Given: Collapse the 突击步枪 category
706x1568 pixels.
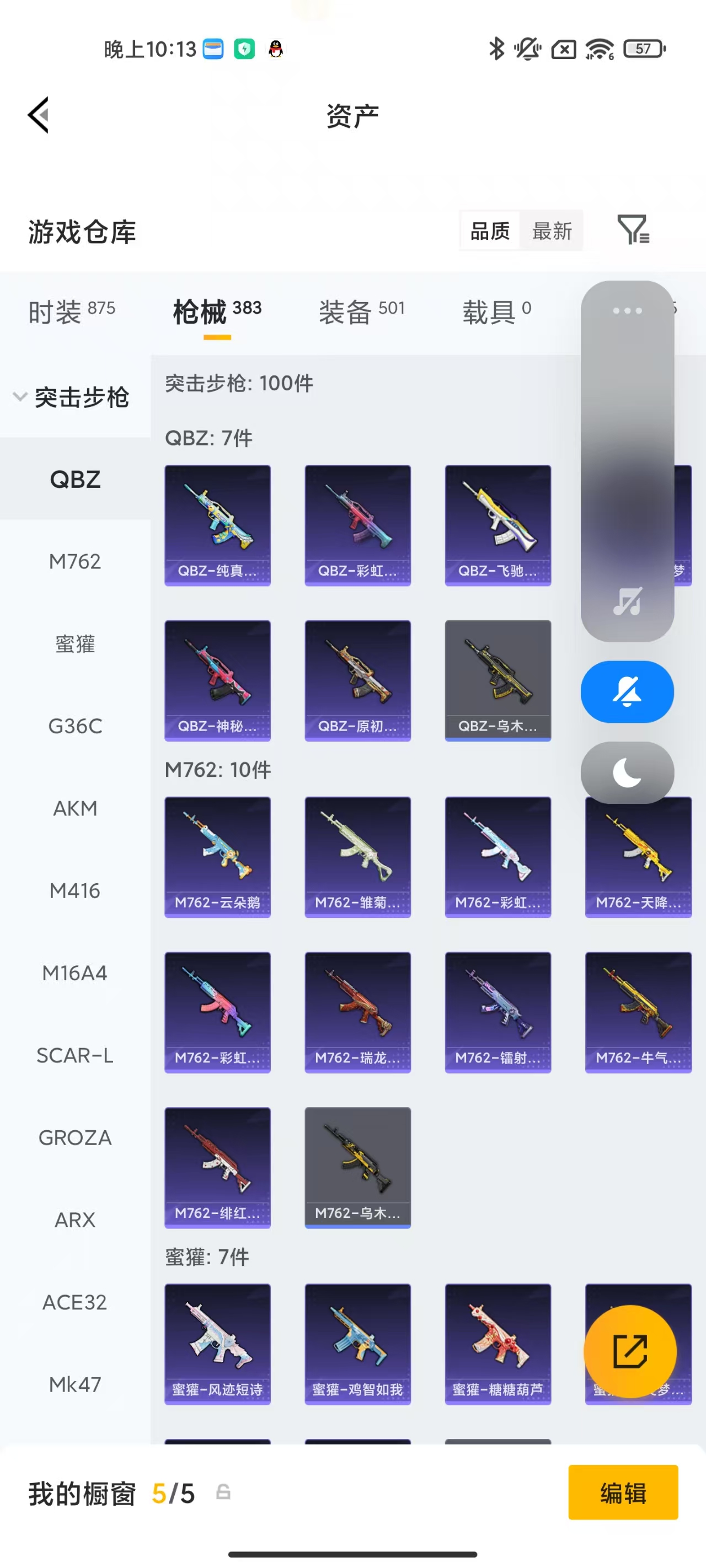Looking at the screenshot, I should pyautogui.click(x=71, y=398).
